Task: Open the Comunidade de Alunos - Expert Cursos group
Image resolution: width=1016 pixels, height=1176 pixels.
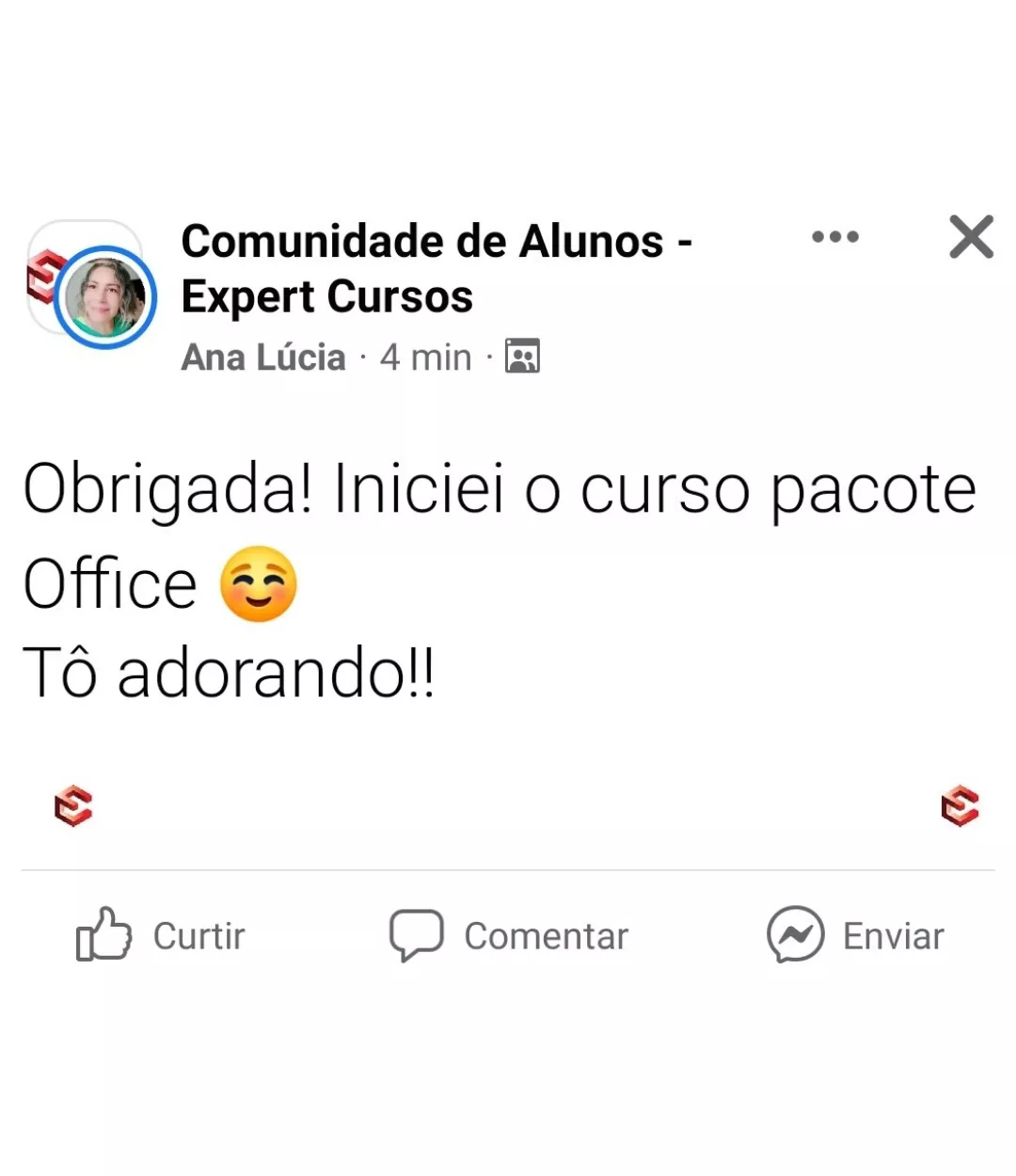Action: (435, 268)
